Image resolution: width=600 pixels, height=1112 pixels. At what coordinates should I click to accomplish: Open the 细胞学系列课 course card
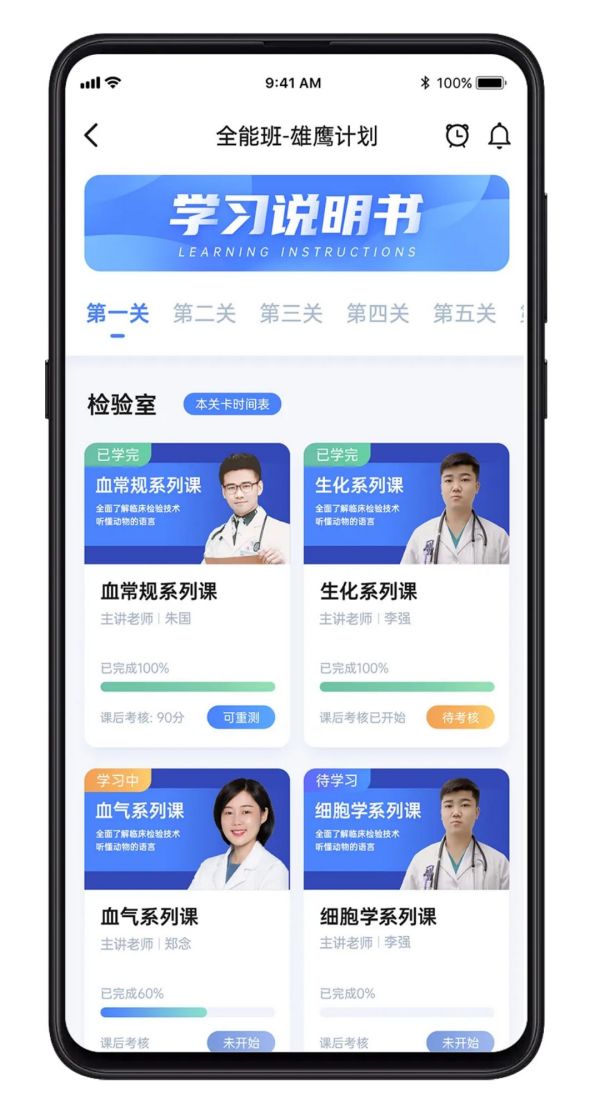click(x=406, y=917)
